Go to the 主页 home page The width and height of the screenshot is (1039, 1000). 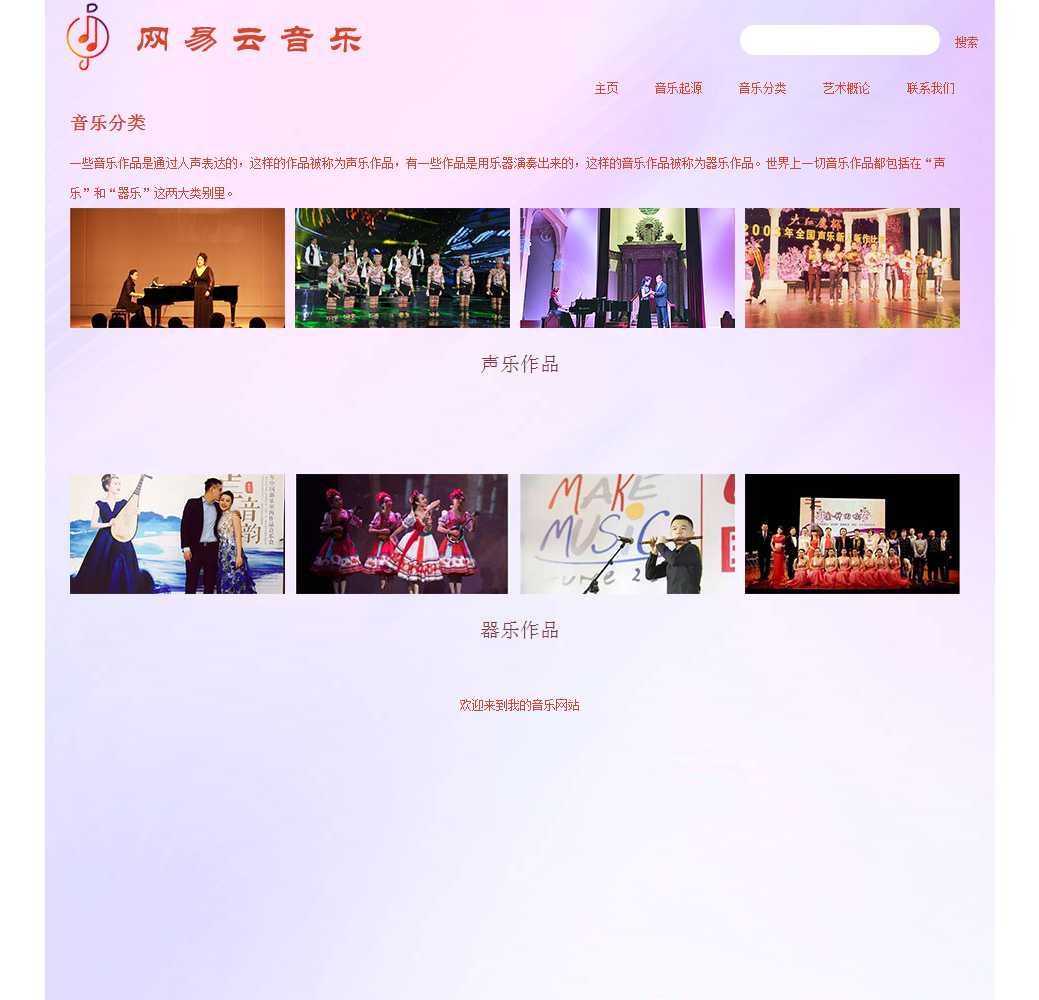click(x=606, y=89)
